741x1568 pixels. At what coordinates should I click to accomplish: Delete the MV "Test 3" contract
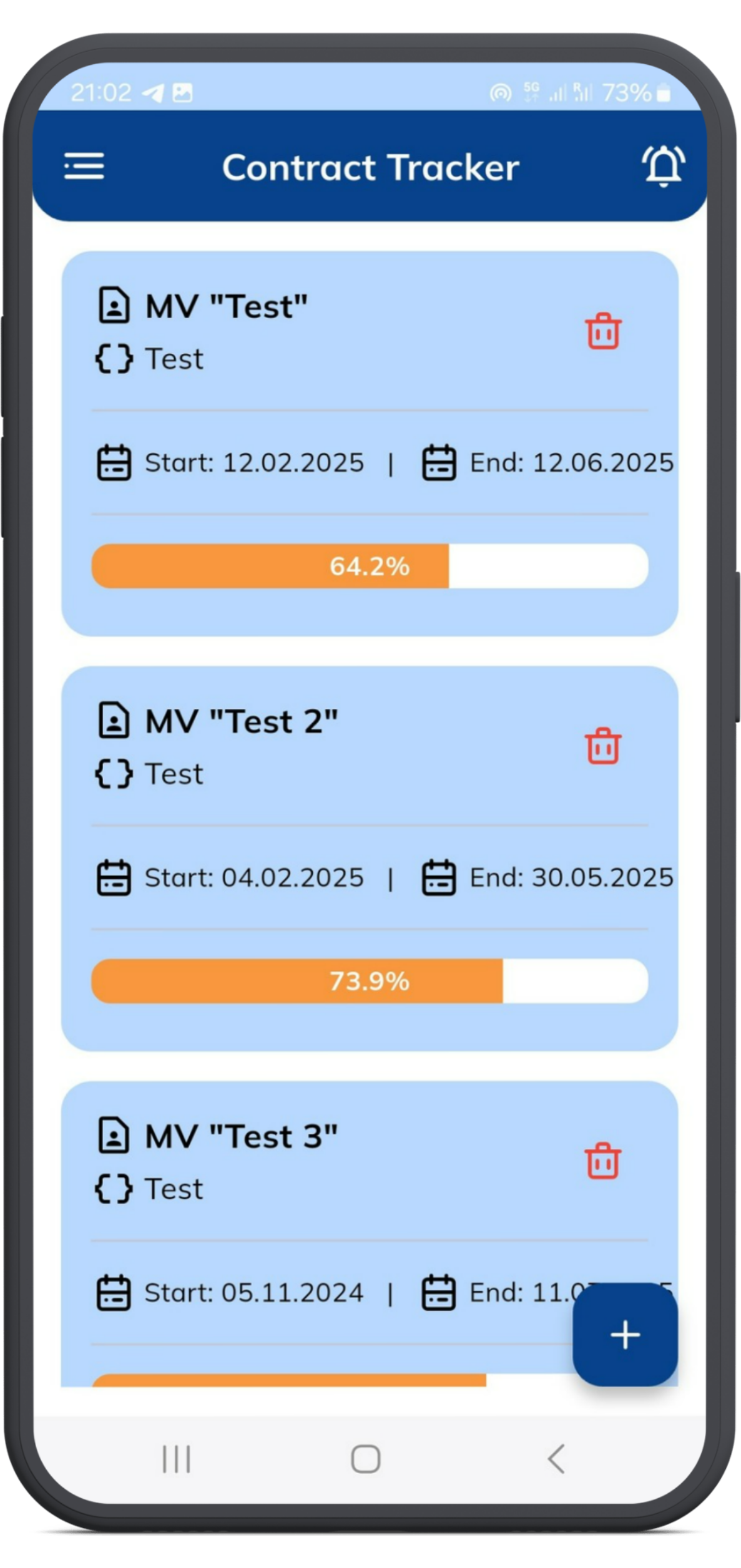coord(603,1161)
